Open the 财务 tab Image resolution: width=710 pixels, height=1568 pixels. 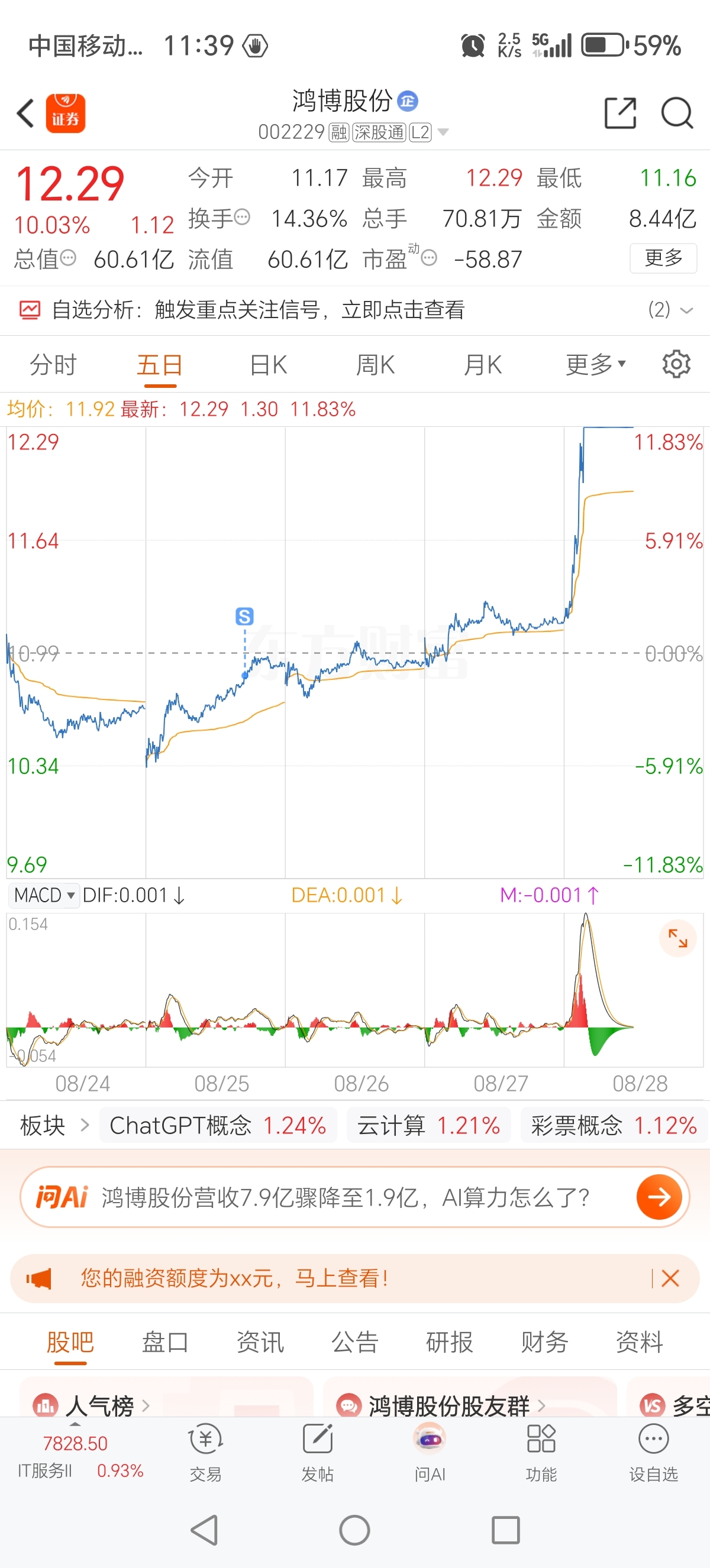pos(544,1342)
